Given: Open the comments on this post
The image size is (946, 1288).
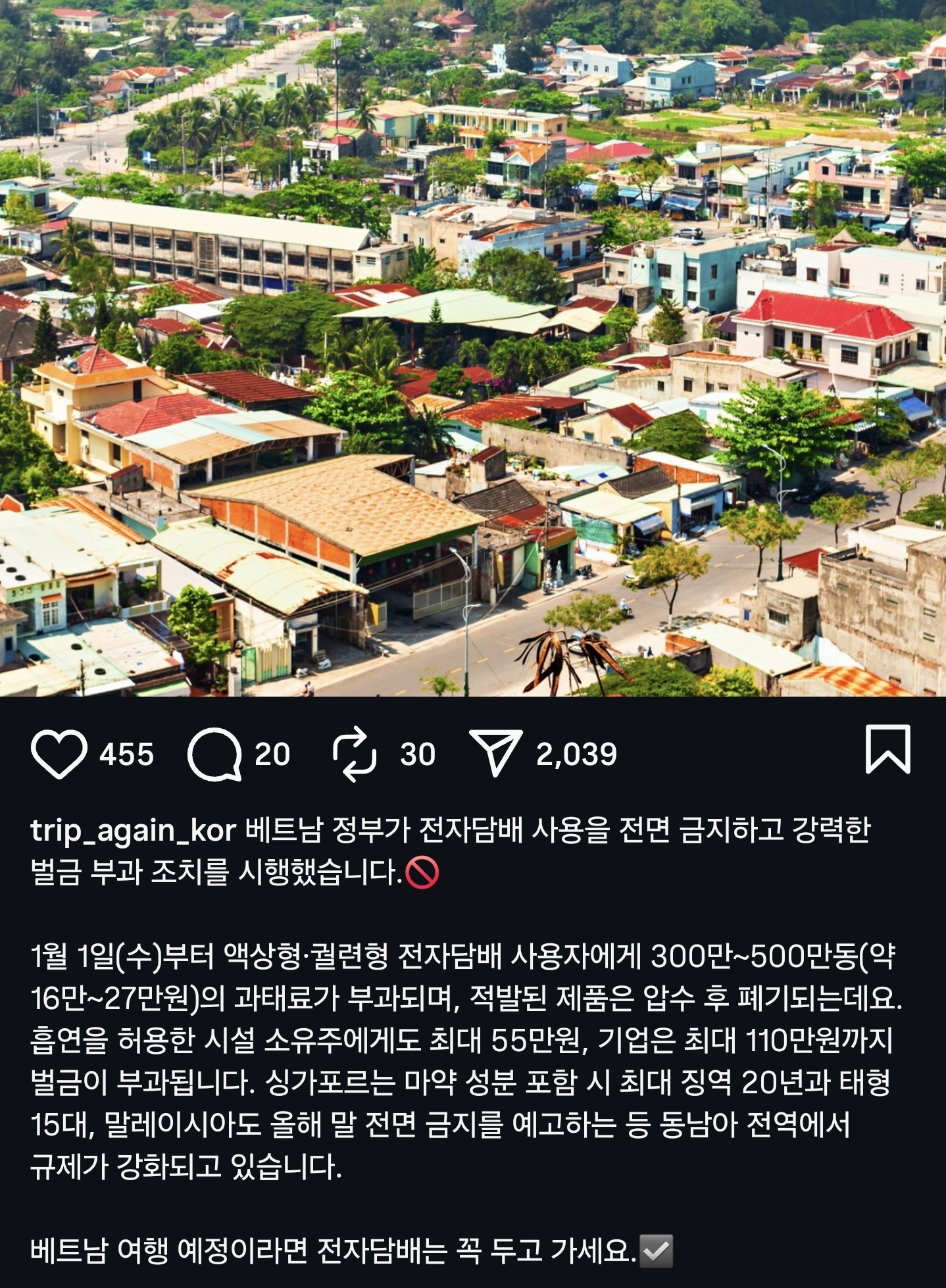Looking at the screenshot, I should pos(214,754).
